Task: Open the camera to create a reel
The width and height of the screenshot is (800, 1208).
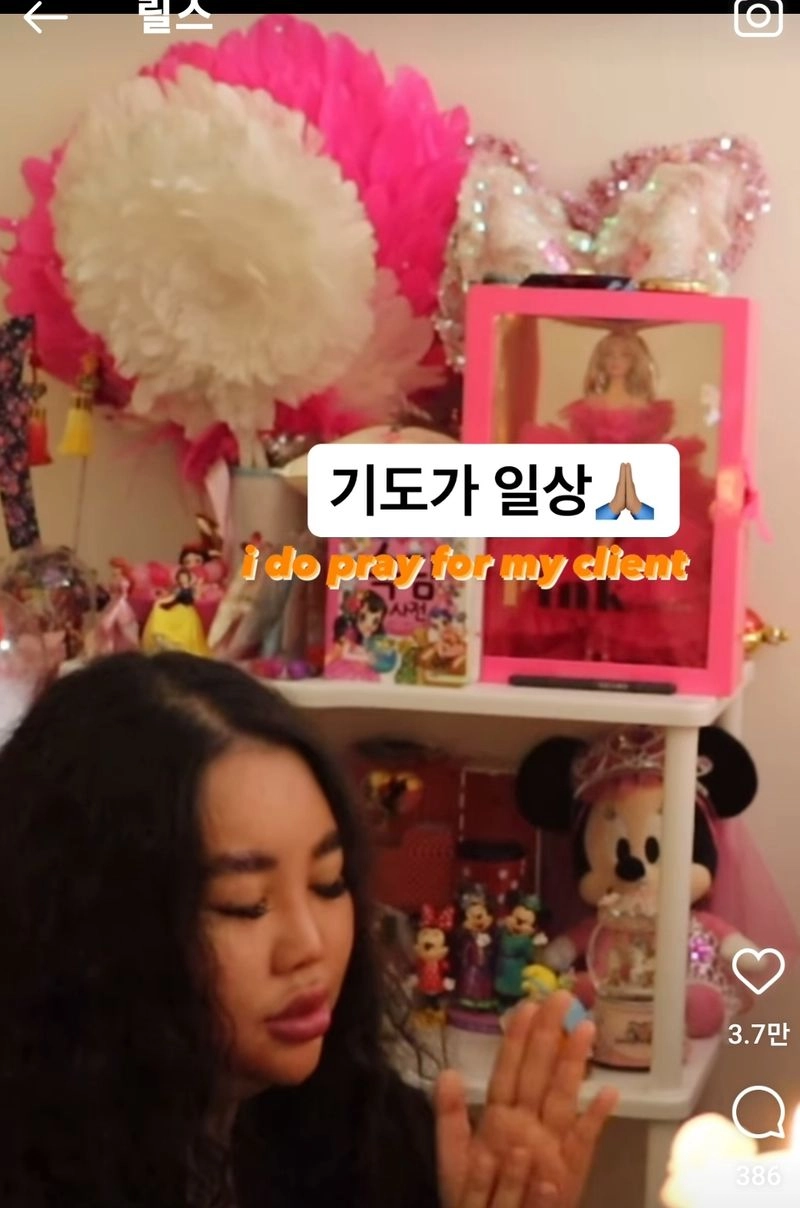Action: (758, 17)
